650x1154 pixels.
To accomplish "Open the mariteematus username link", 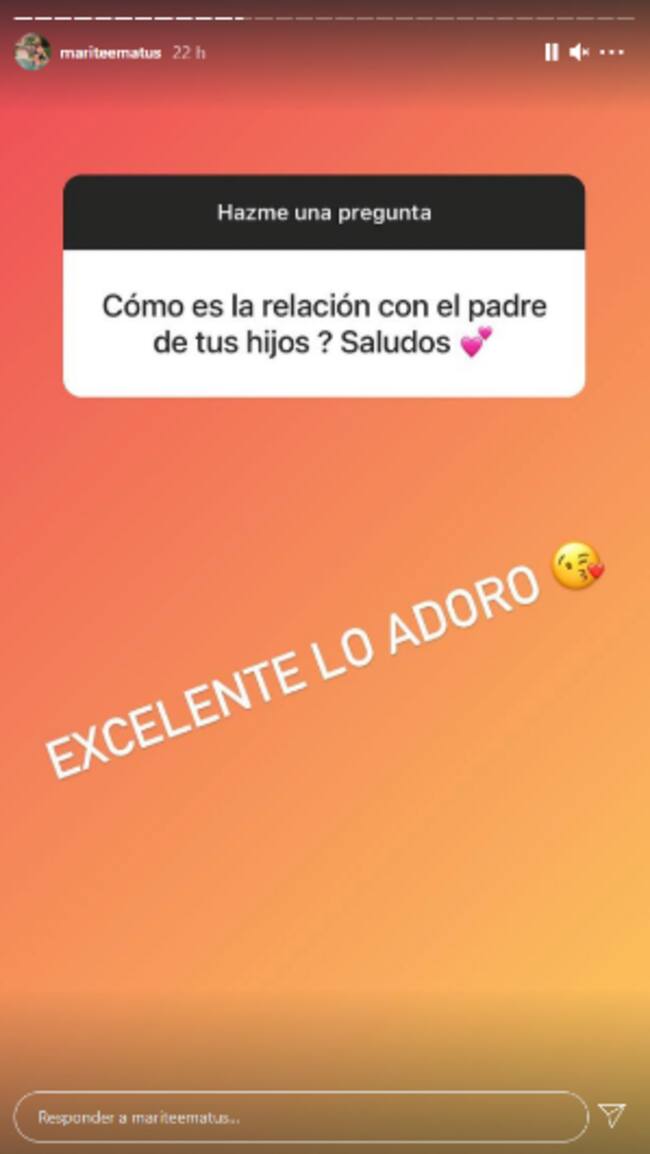I will [110, 53].
